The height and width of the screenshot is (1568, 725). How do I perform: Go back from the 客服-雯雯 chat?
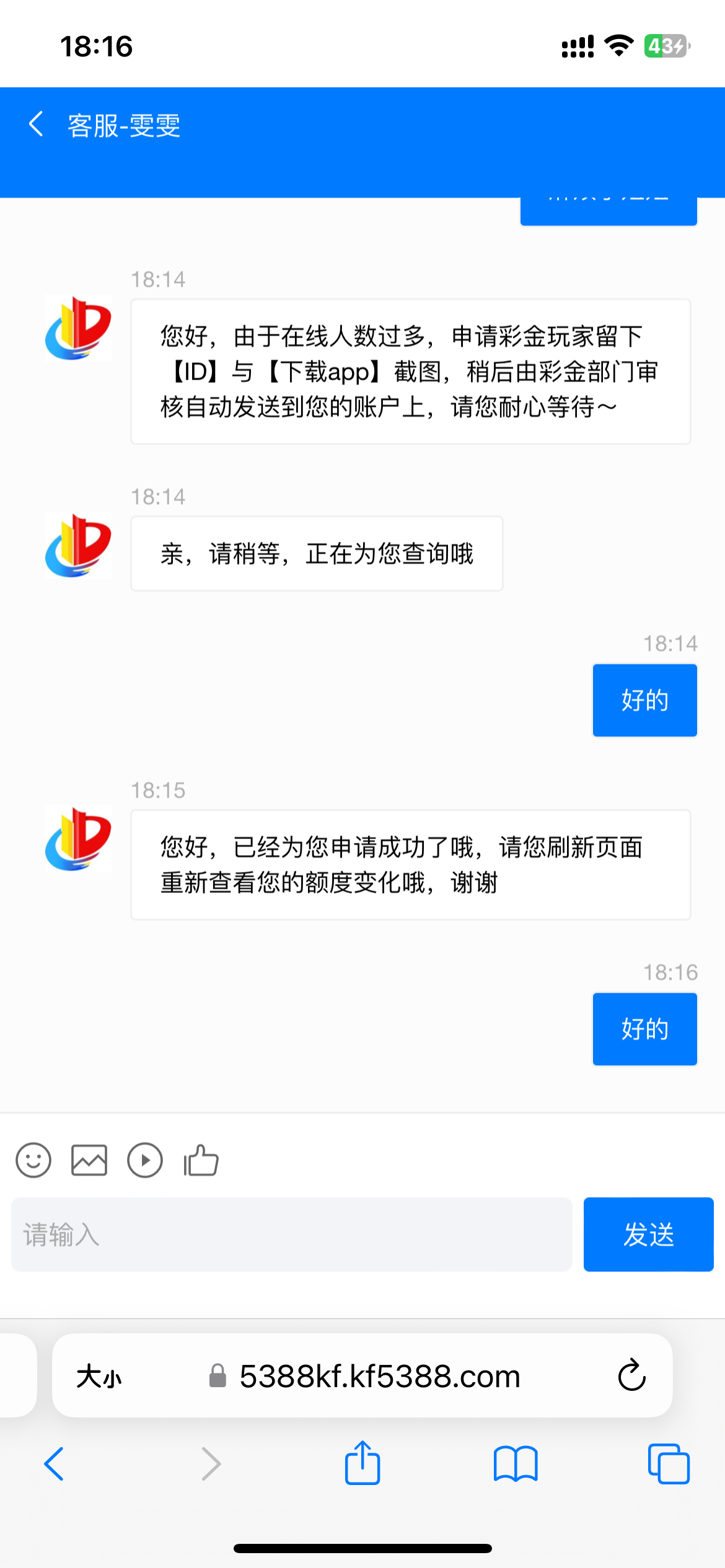pos(37,124)
